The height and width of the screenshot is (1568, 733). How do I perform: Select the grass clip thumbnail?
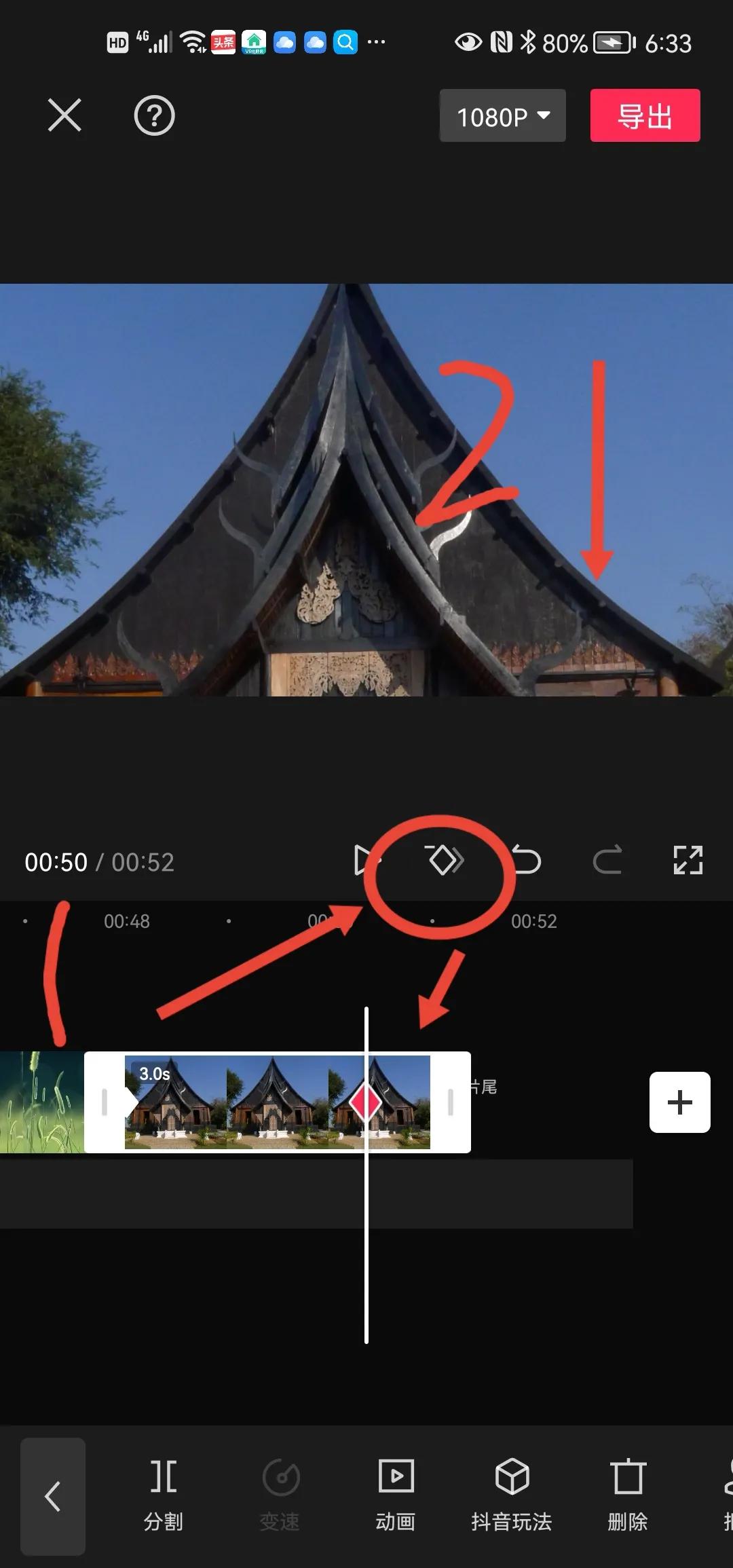pos(41,1102)
